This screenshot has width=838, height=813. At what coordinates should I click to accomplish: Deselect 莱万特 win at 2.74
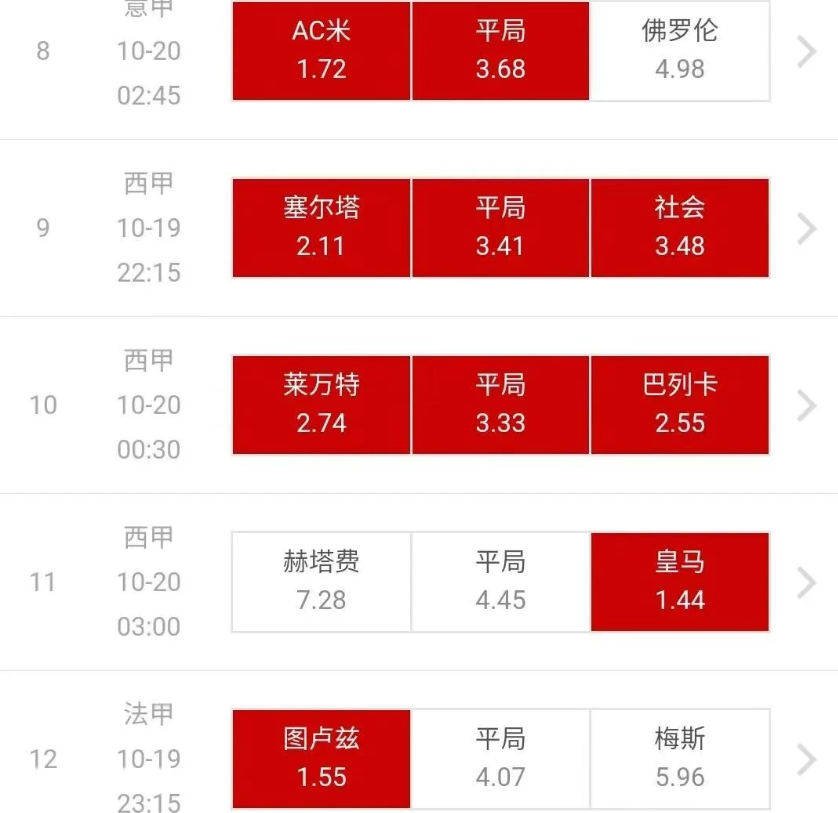(321, 405)
